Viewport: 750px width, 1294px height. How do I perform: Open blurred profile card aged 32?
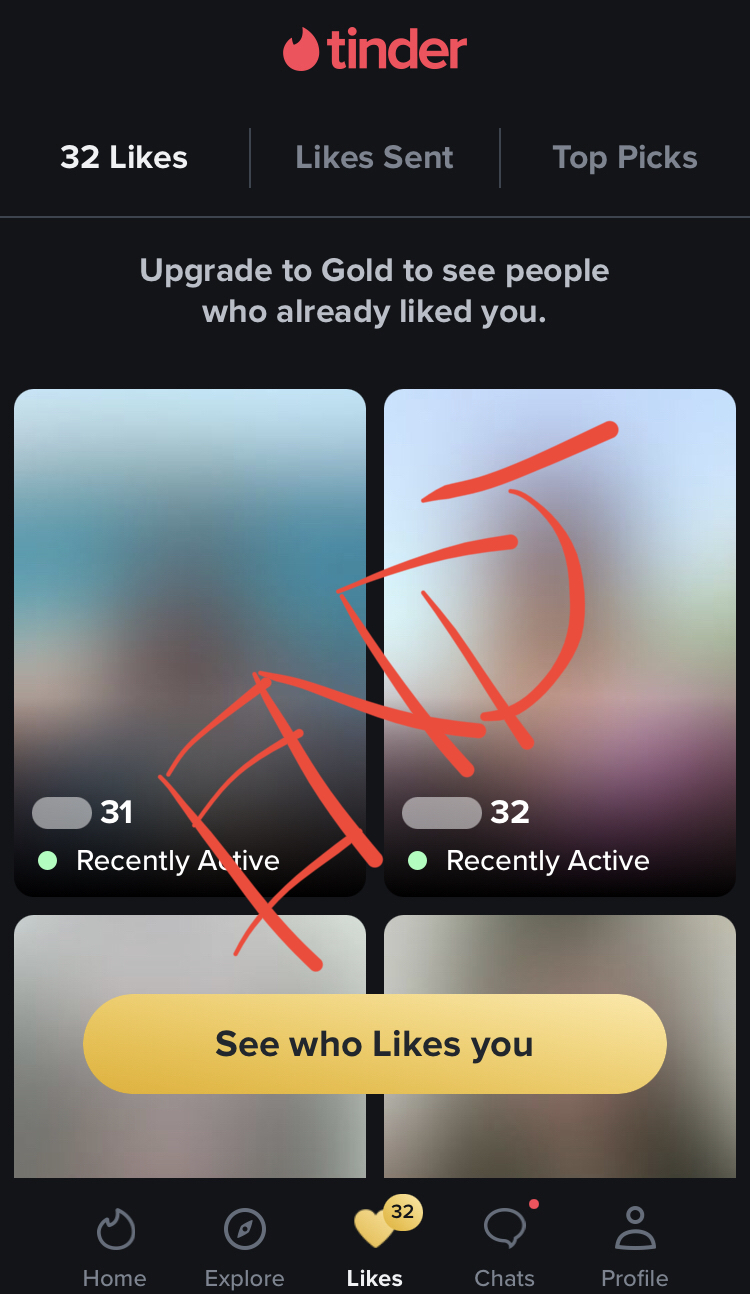(x=560, y=600)
